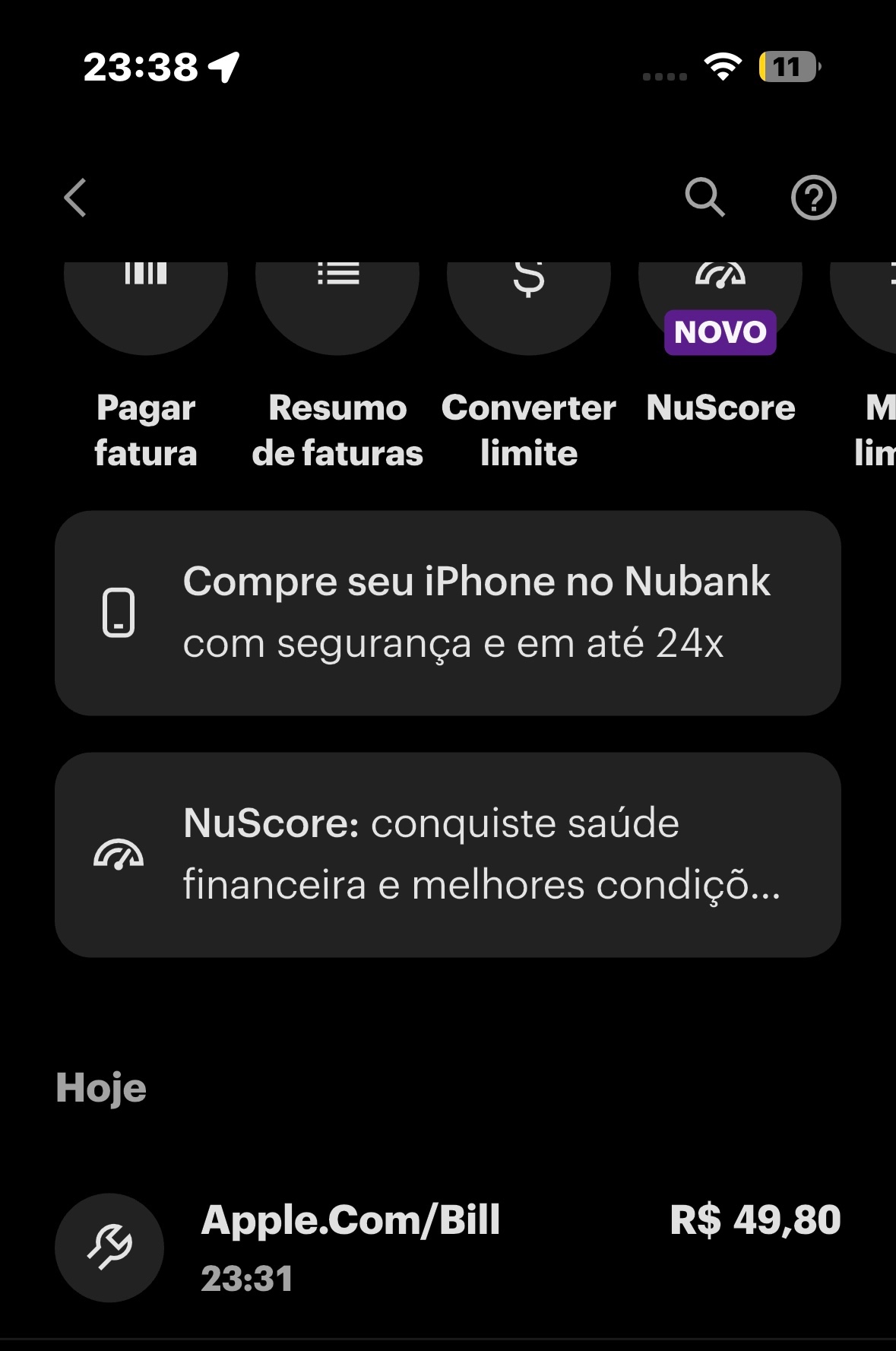Open the help question mark
896x1351 pixels.
click(813, 198)
